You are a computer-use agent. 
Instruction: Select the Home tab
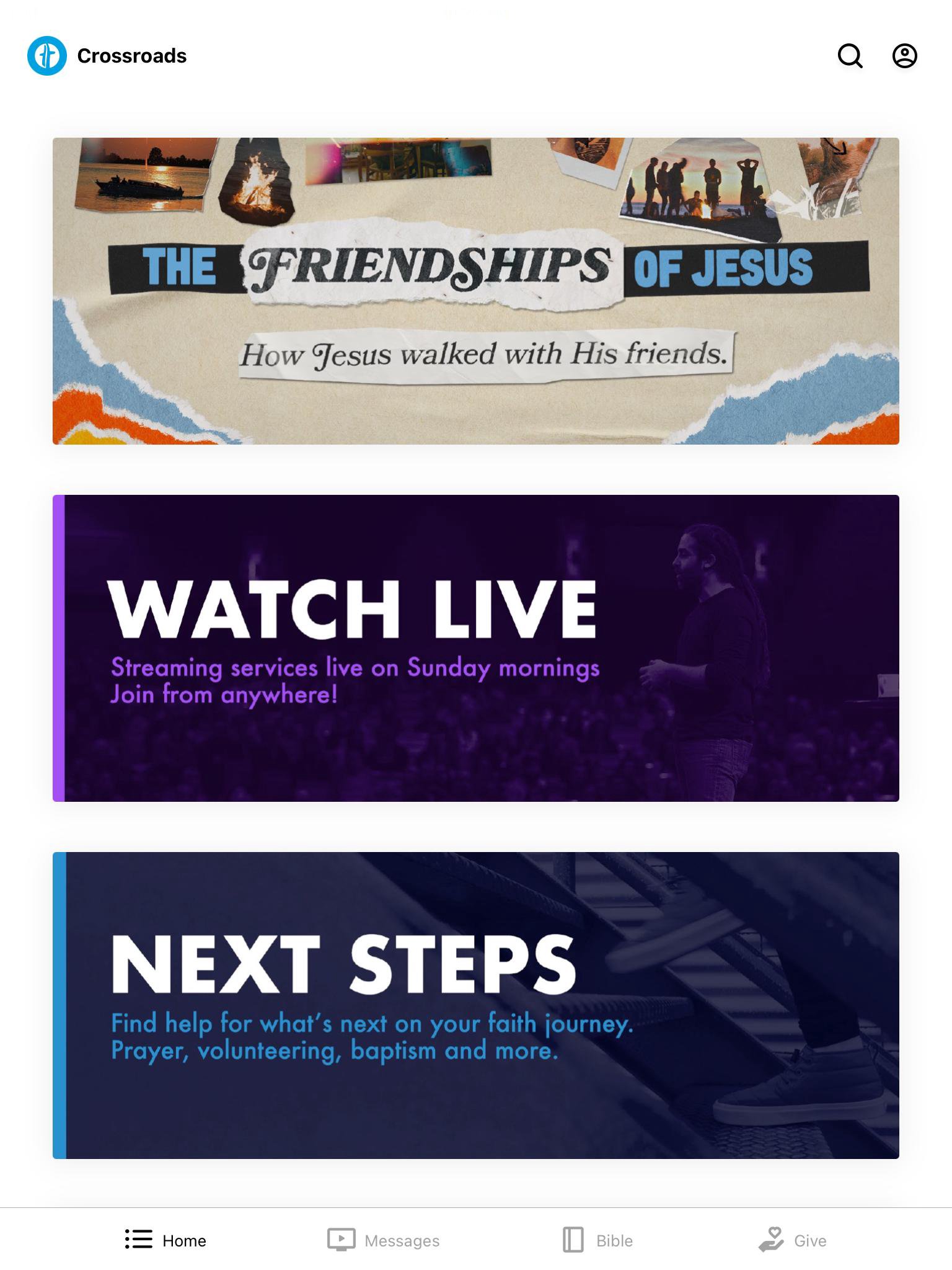click(x=165, y=1240)
